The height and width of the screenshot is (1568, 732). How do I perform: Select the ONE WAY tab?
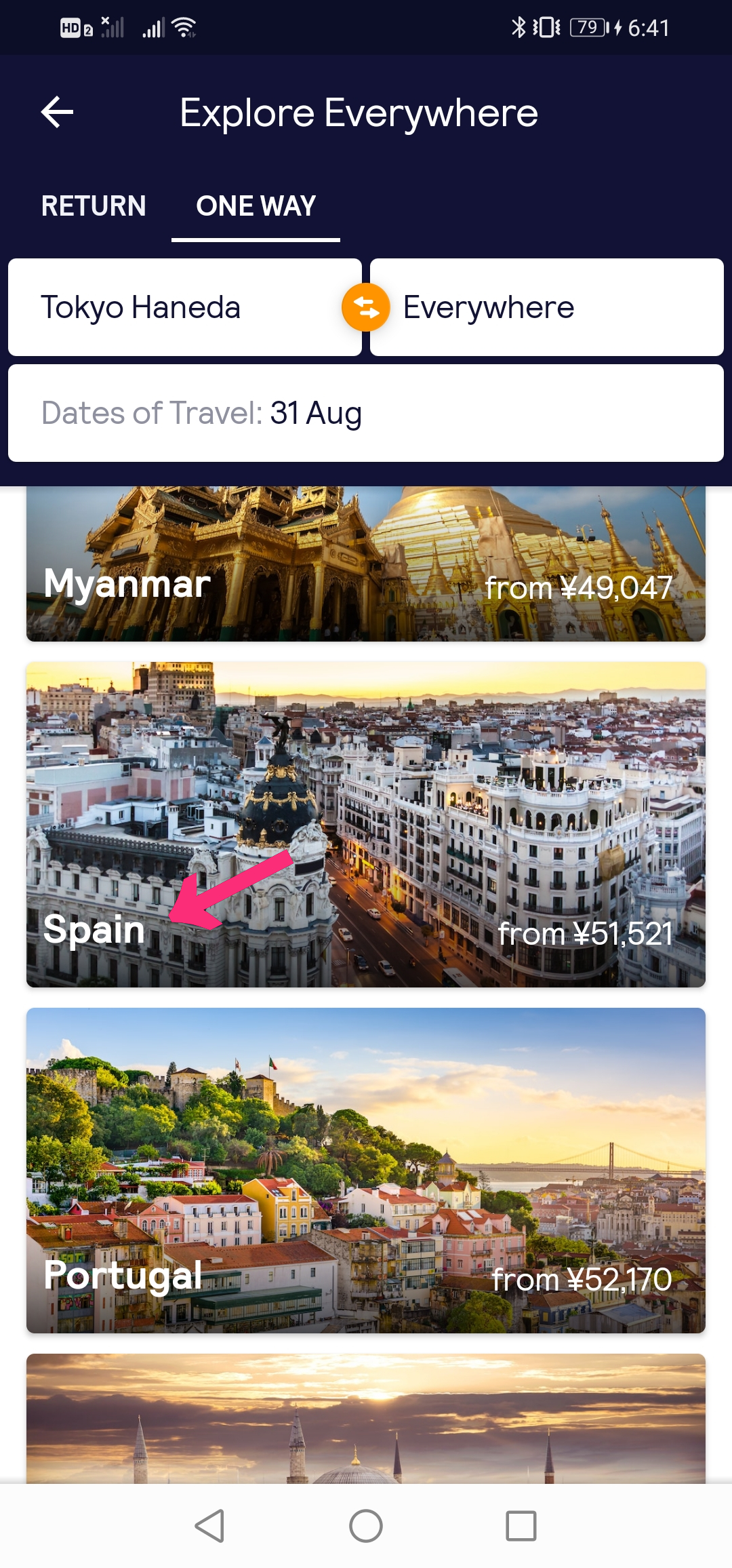click(256, 206)
